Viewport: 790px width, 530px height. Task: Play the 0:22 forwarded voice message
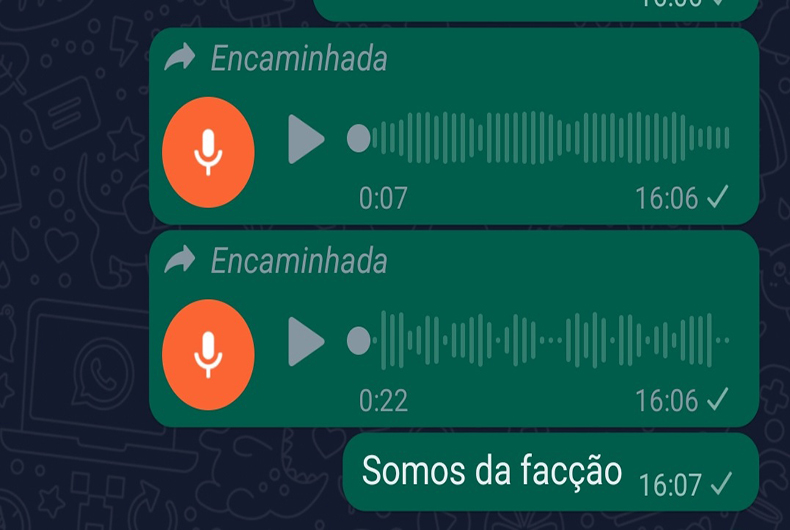[306, 342]
